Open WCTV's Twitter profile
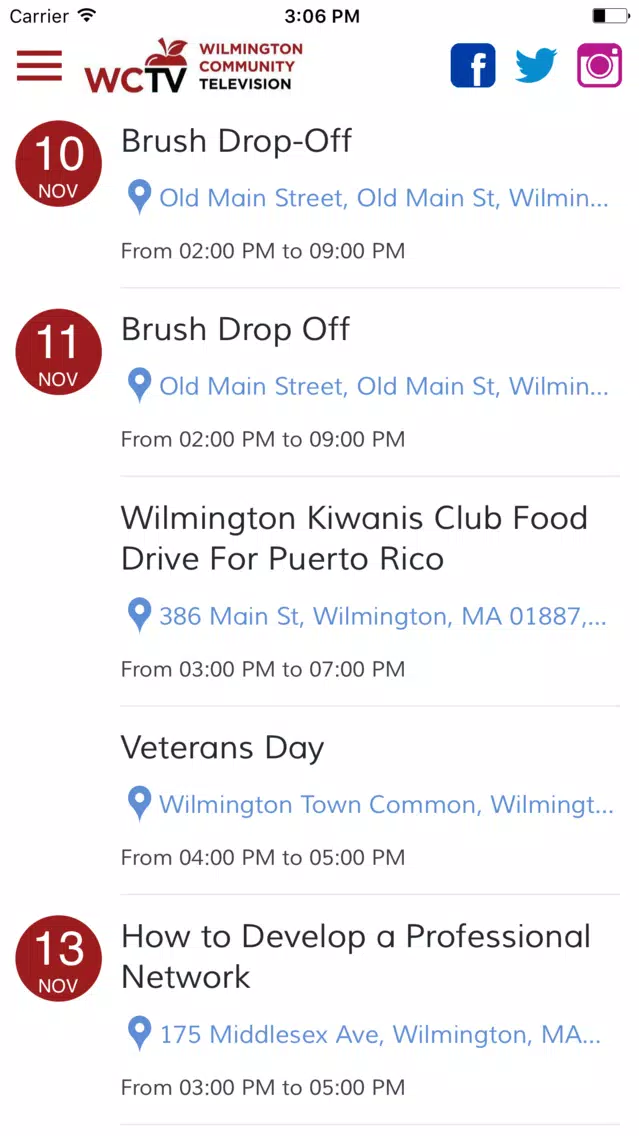Screen dimensions: 639x1136 click(x=536, y=66)
